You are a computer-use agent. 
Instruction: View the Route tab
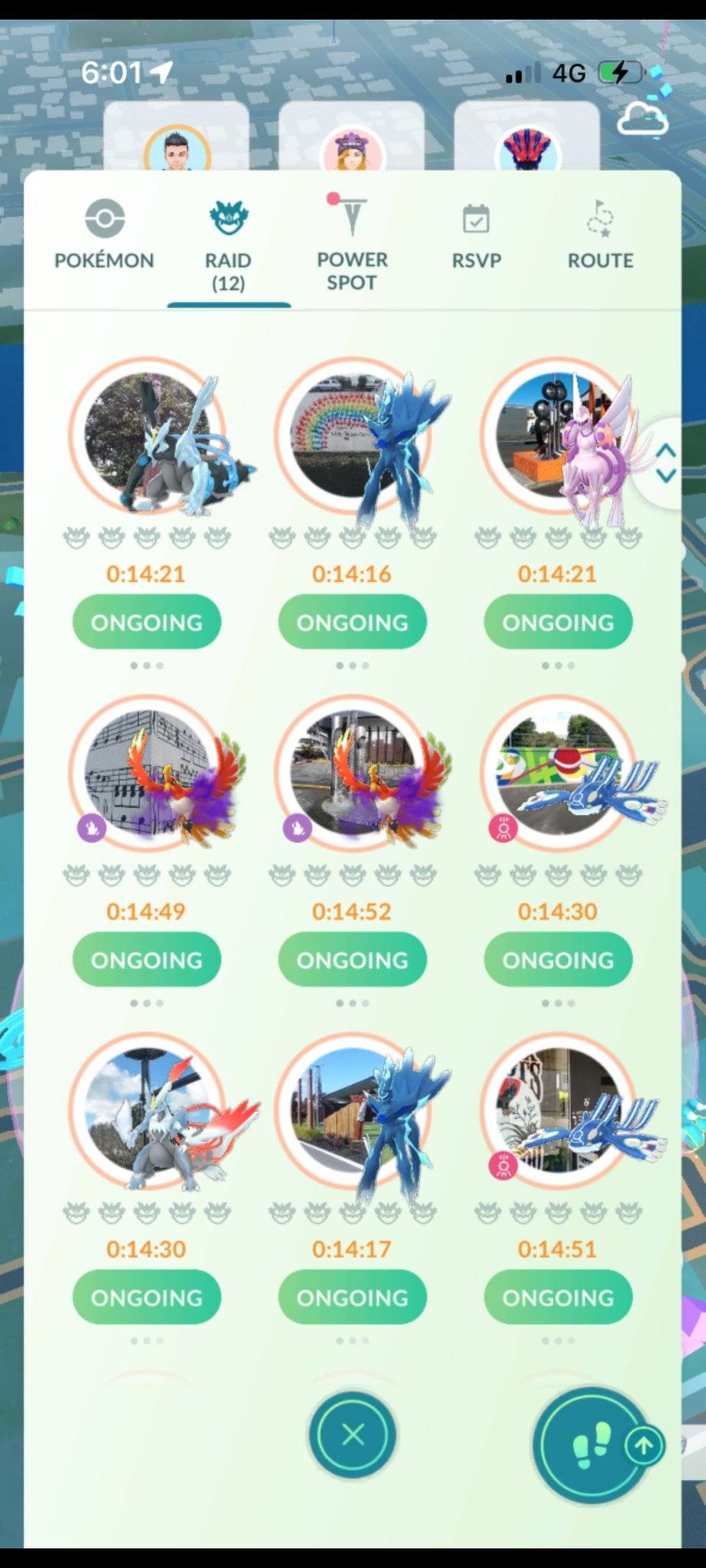(600, 236)
